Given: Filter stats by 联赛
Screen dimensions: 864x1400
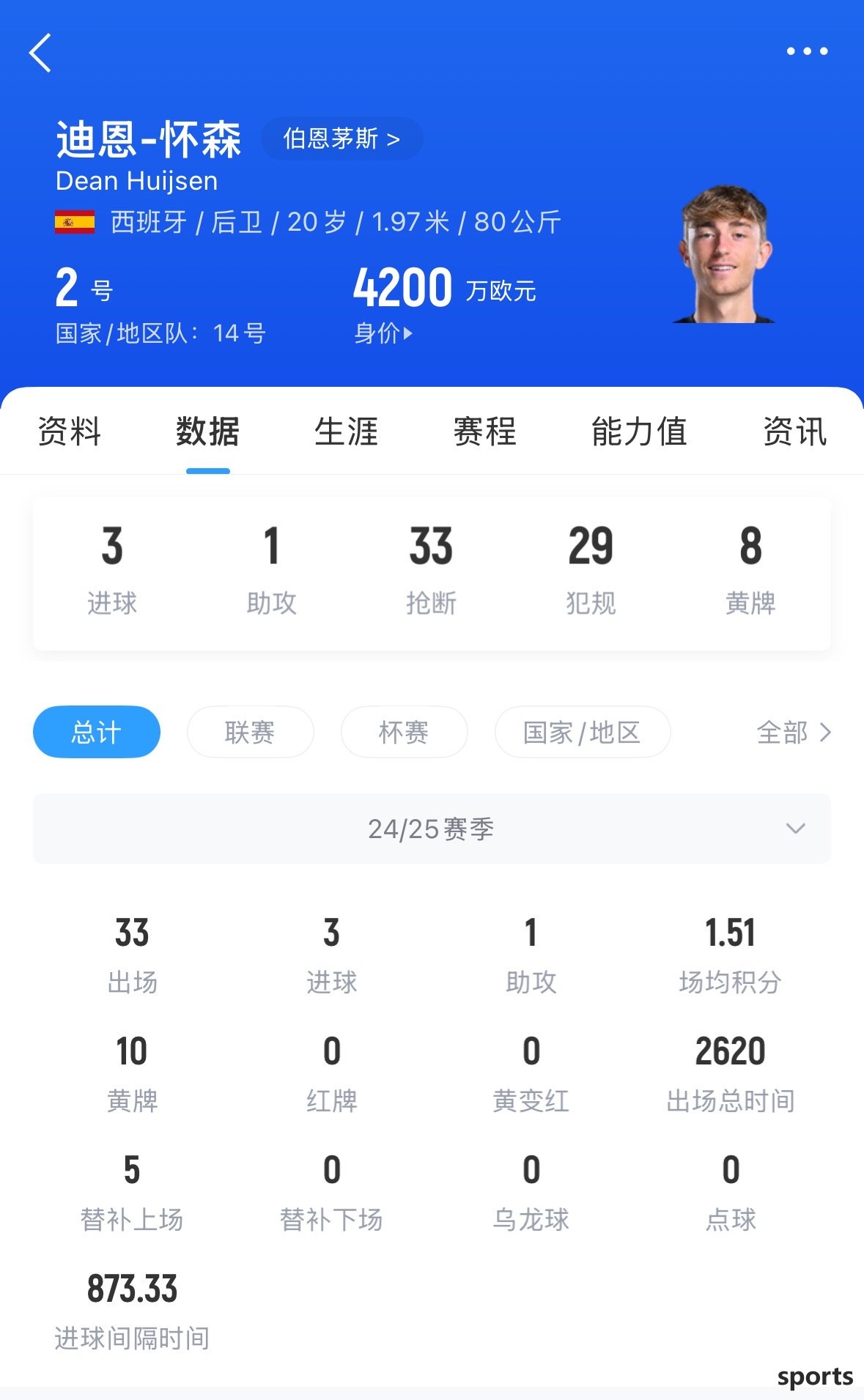Looking at the screenshot, I should (250, 732).
